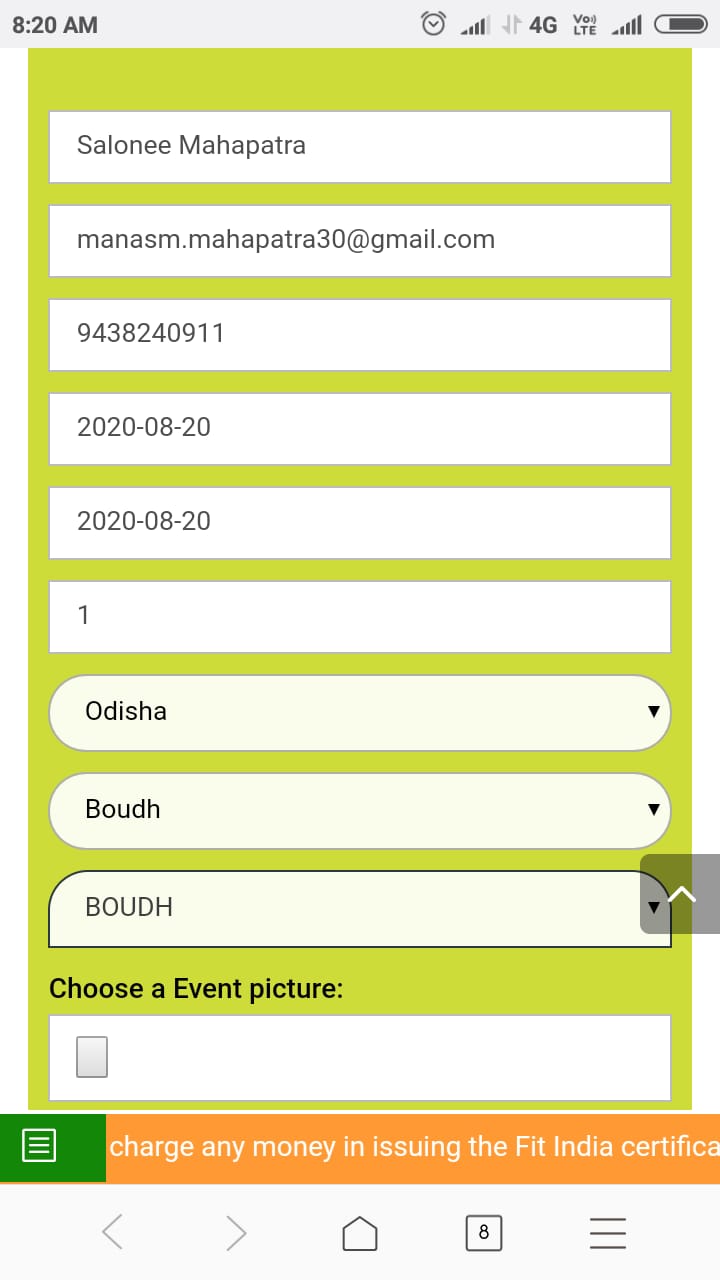This screenshot has width=720, height=1280.
Task: Tap the event picture file chooser button
Action: click(92, 1057)
